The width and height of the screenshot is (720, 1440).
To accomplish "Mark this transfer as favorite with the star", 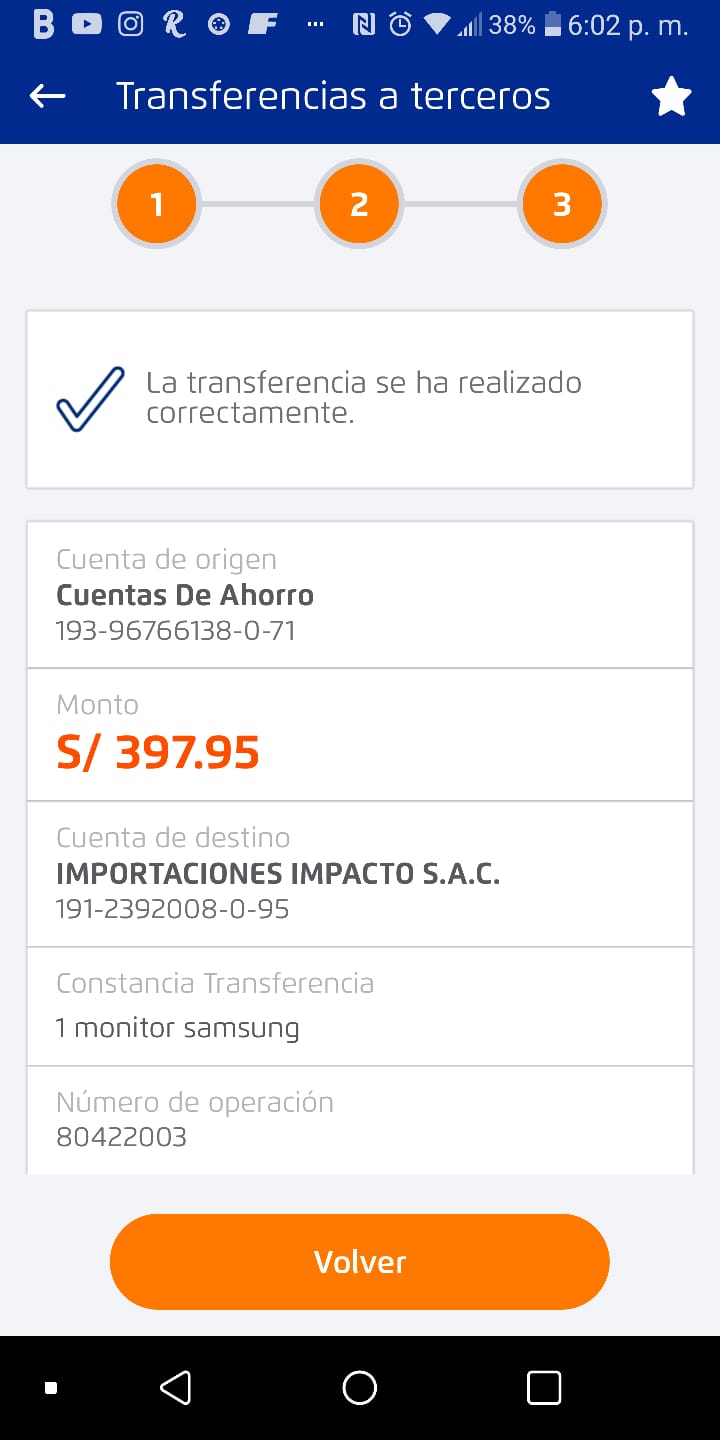I will 671,97.
